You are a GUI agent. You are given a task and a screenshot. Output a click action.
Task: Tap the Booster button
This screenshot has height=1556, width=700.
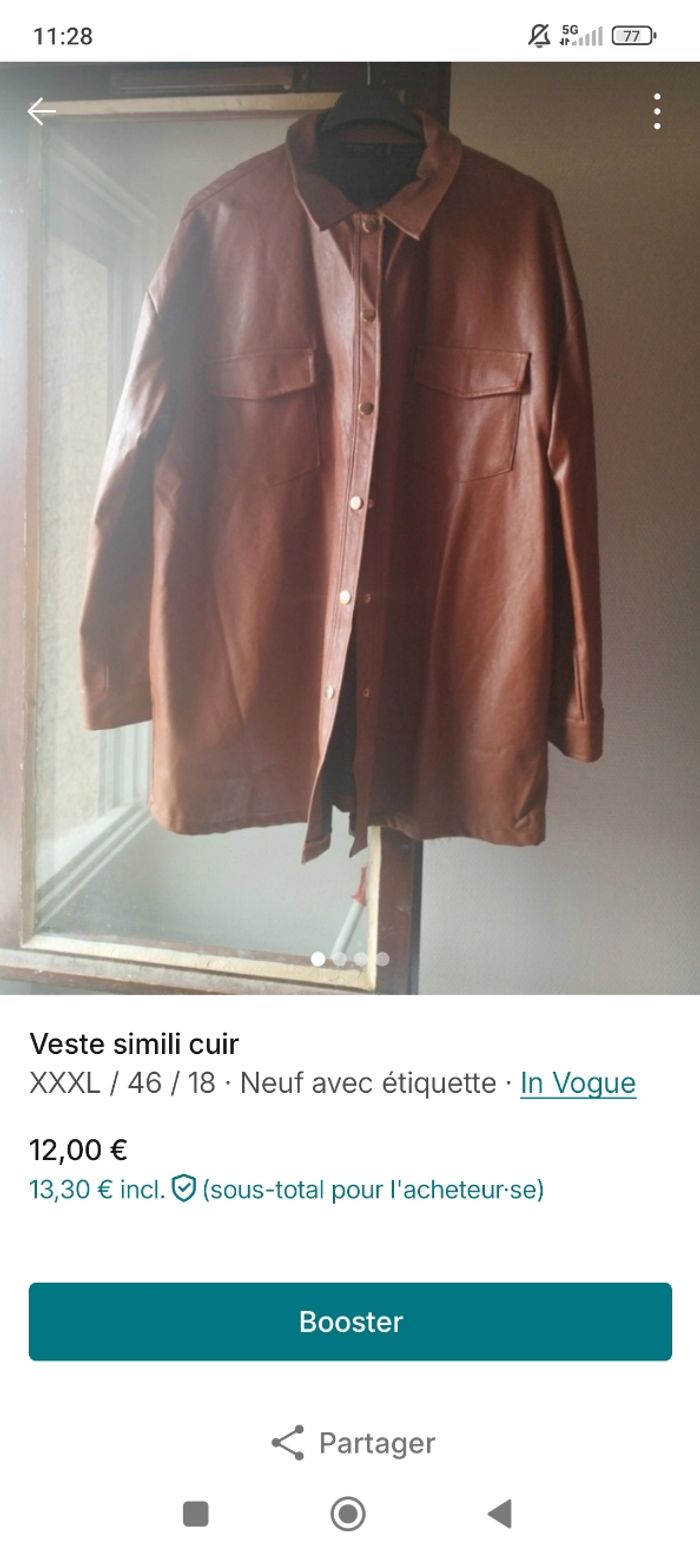pos(350,1321)
